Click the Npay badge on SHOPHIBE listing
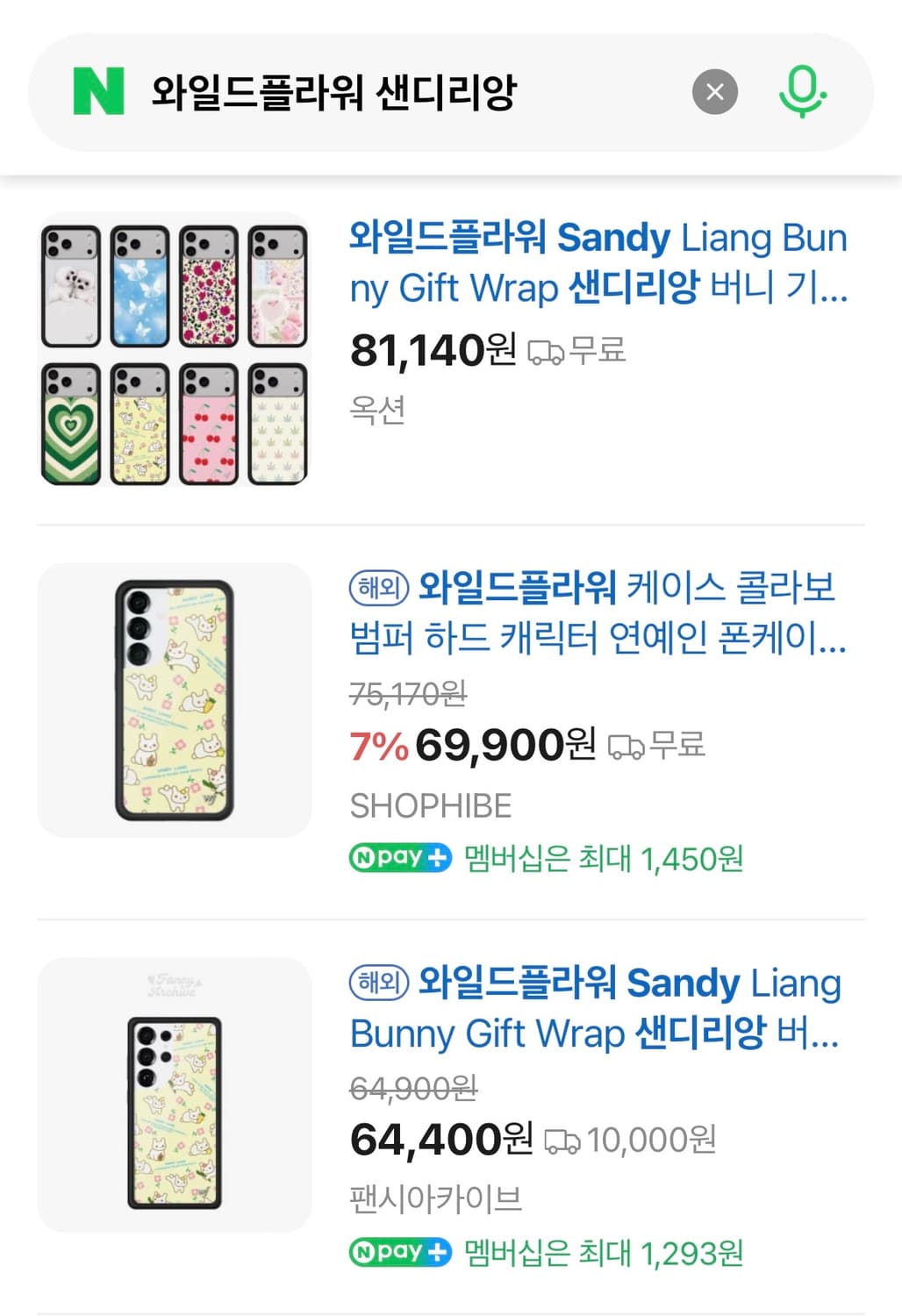 pos(400,857)
